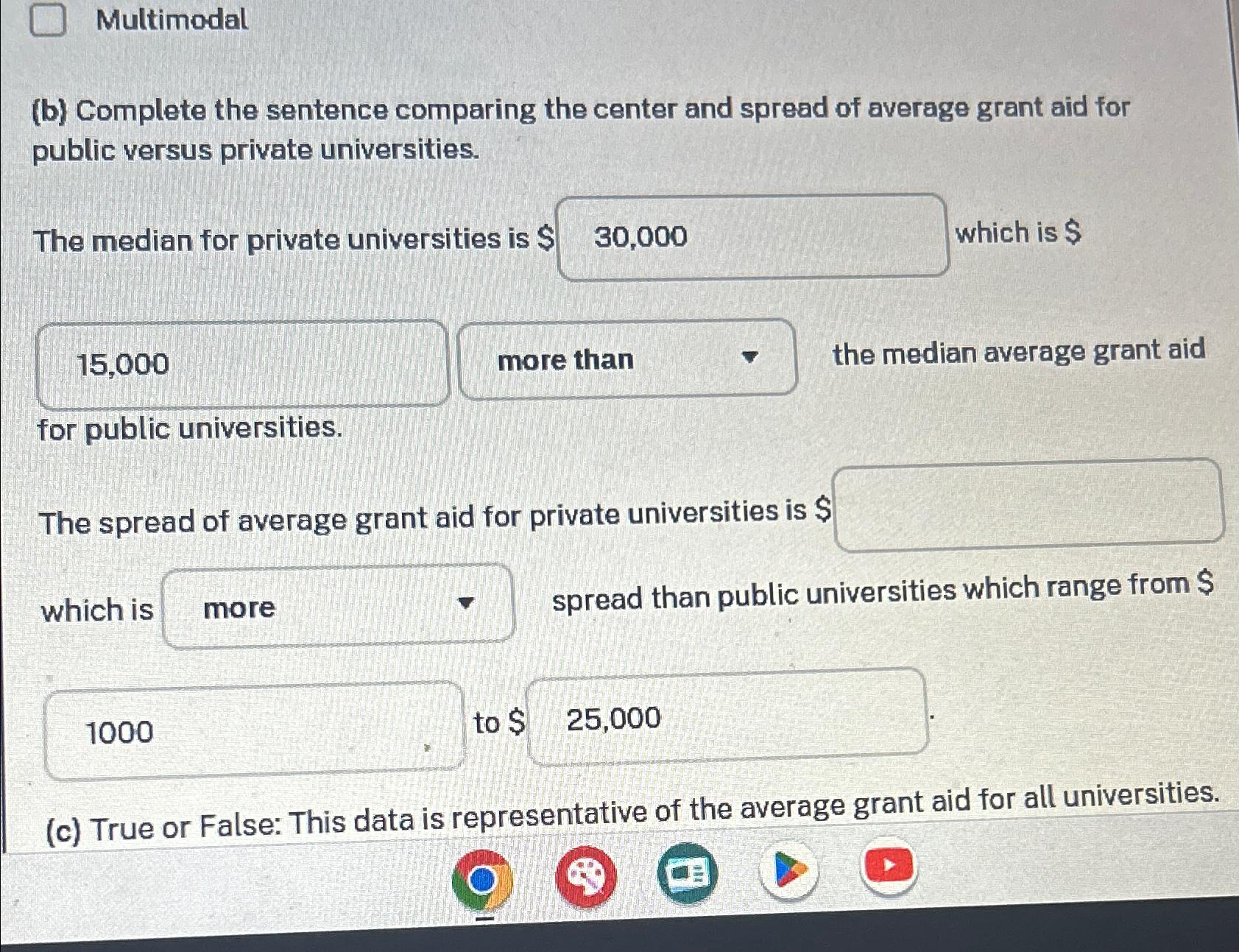Edit the range start field showing 1000

click(254, 731)
